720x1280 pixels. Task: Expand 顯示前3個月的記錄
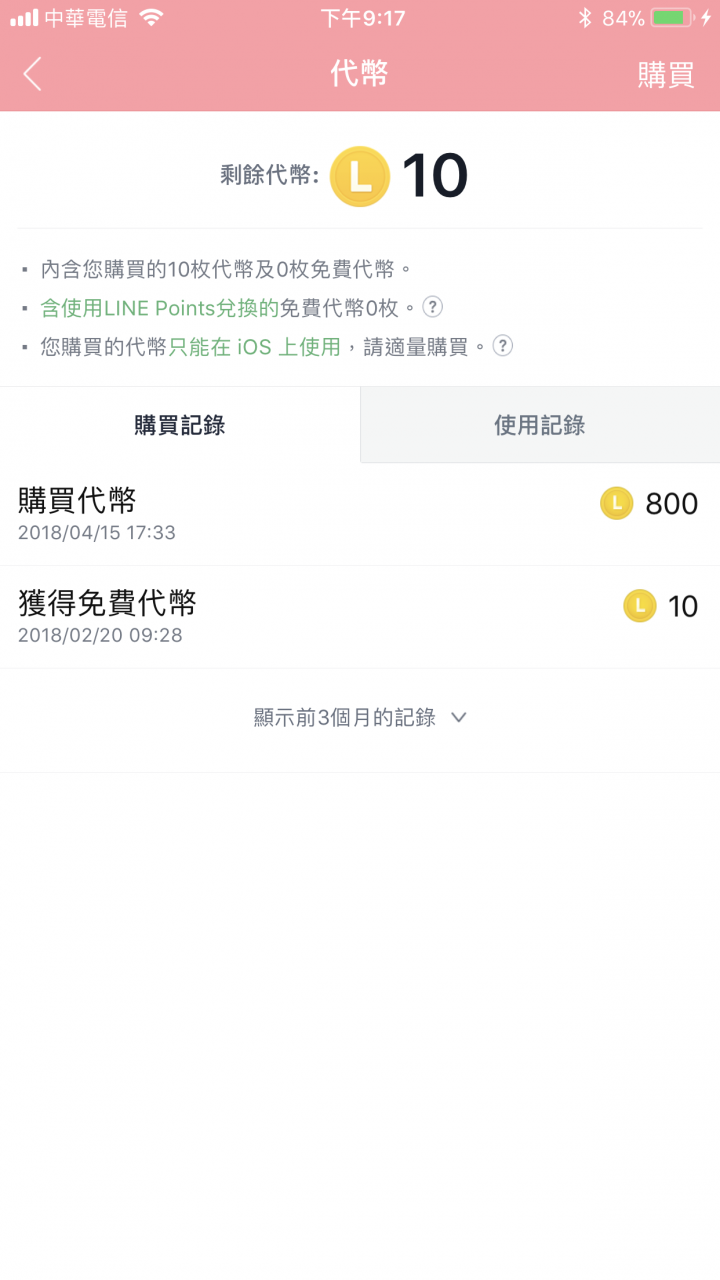point(360,718)
